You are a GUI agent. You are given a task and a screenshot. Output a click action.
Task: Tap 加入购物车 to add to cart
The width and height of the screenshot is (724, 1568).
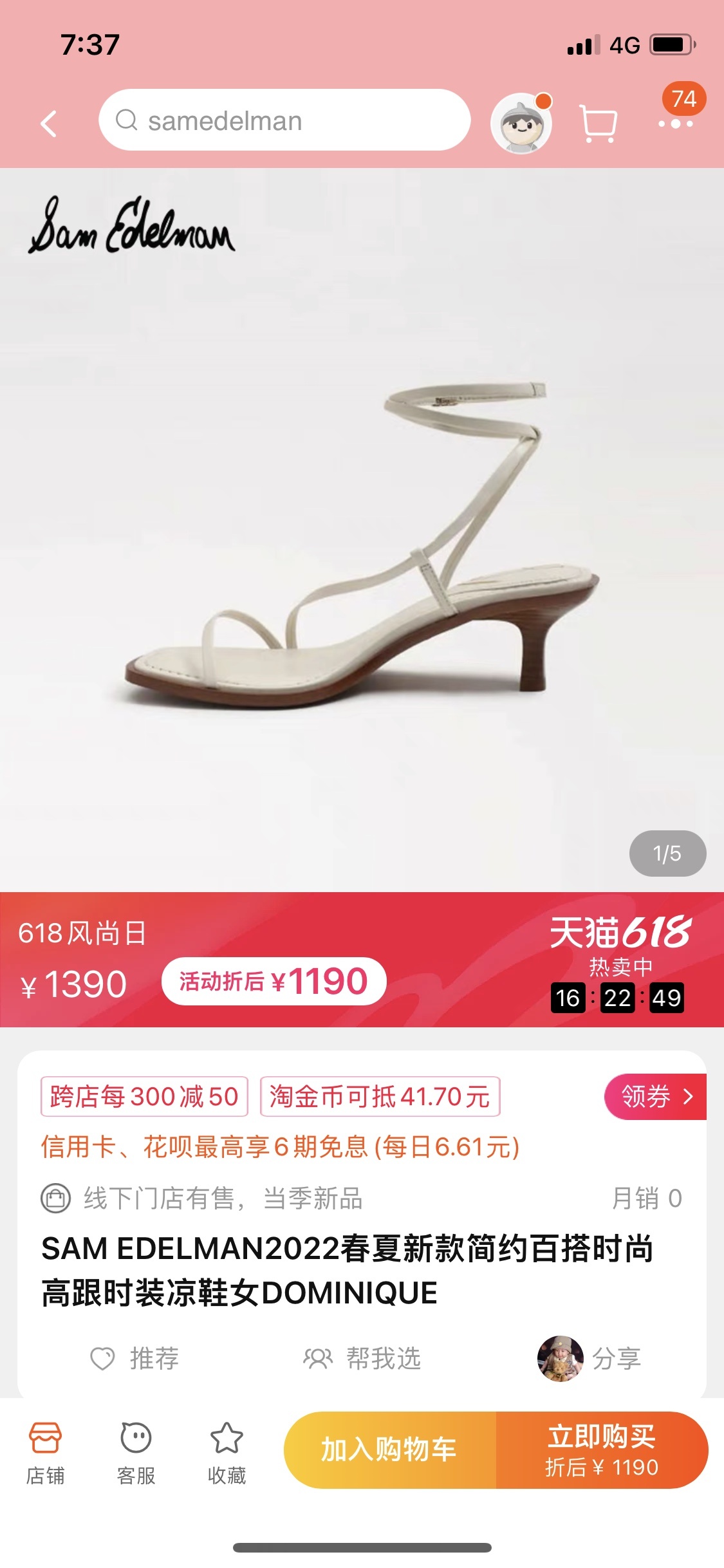coord(389,1450)
